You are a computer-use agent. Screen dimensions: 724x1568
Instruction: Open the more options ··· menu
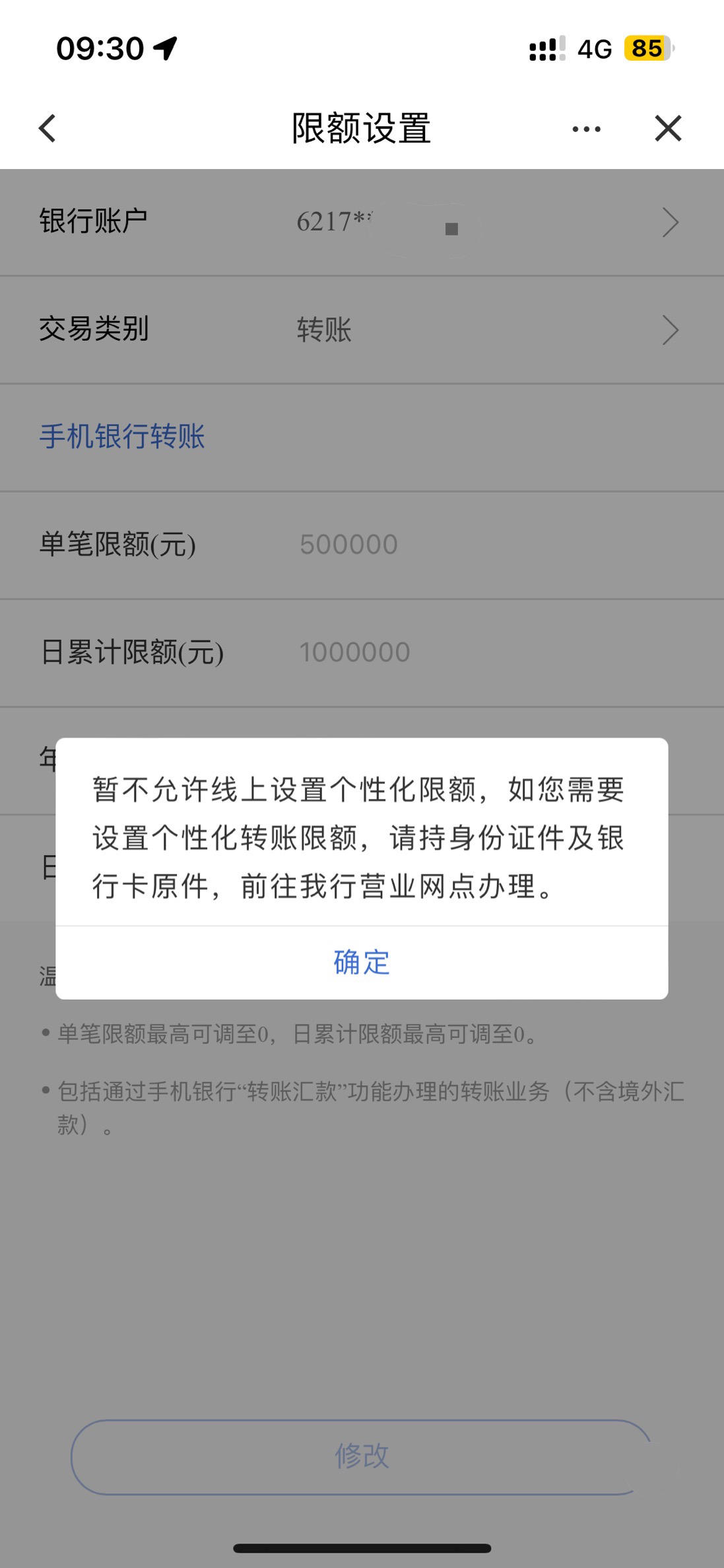click(583, 129)
